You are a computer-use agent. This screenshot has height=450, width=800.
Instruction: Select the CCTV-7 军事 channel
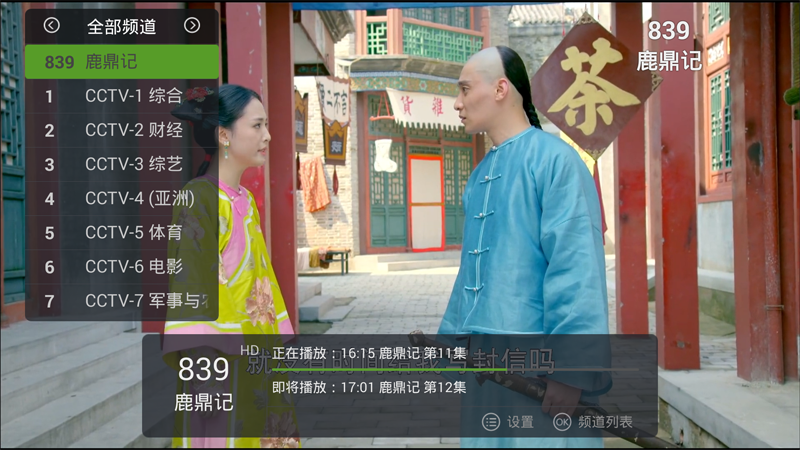(121, 301)
